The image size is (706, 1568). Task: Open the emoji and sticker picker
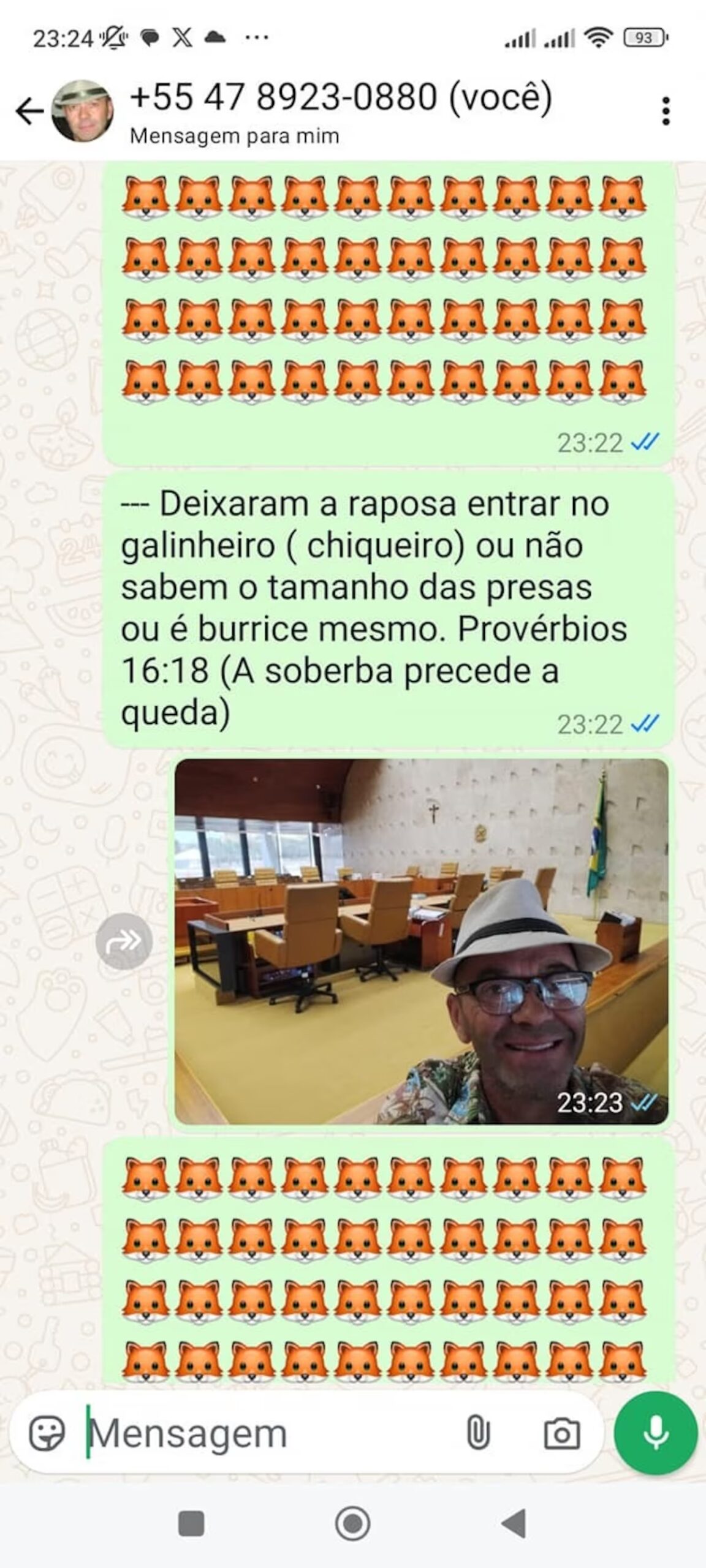[x=47, y=1434]
